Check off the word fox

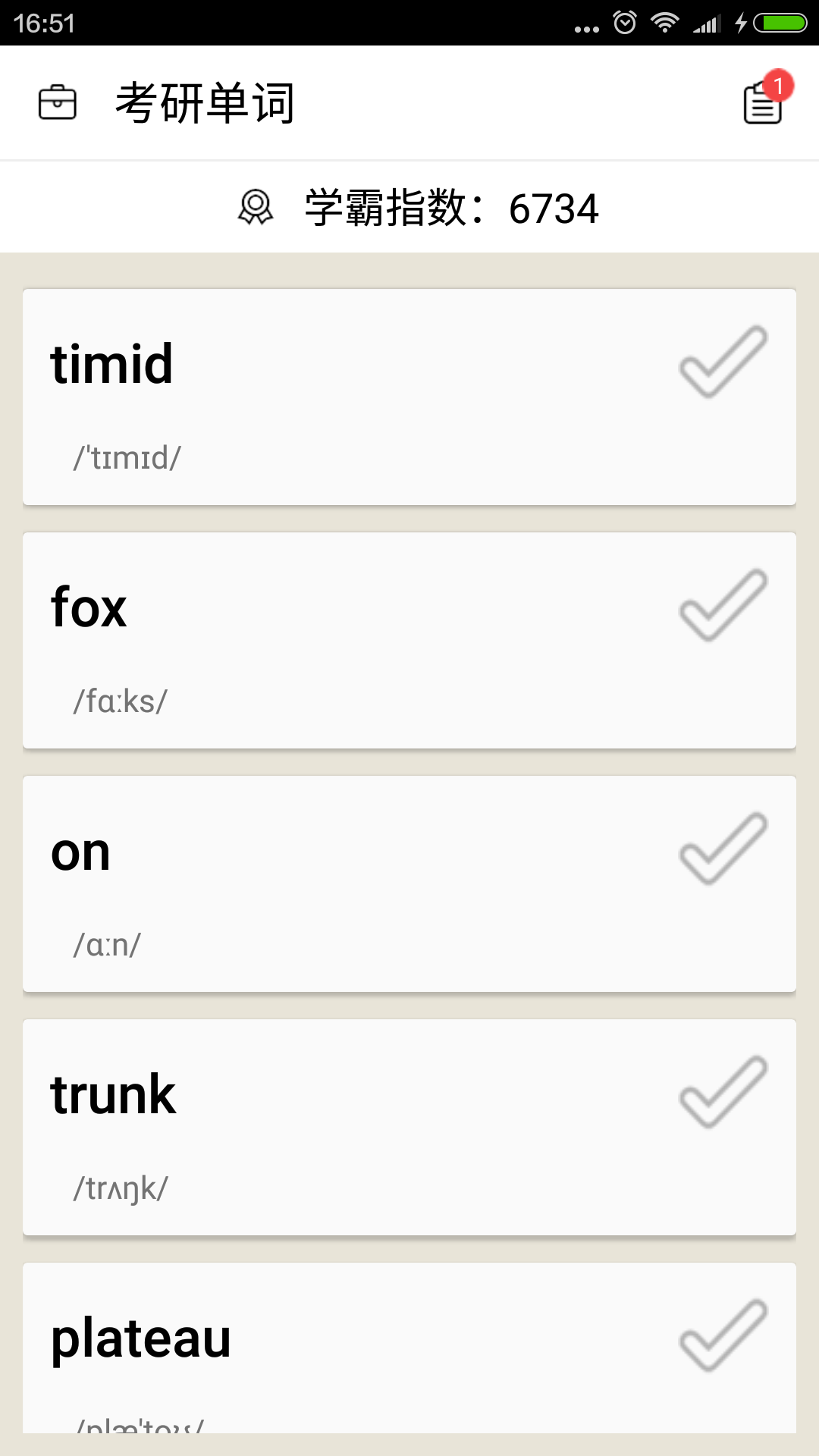coord(723,606)
